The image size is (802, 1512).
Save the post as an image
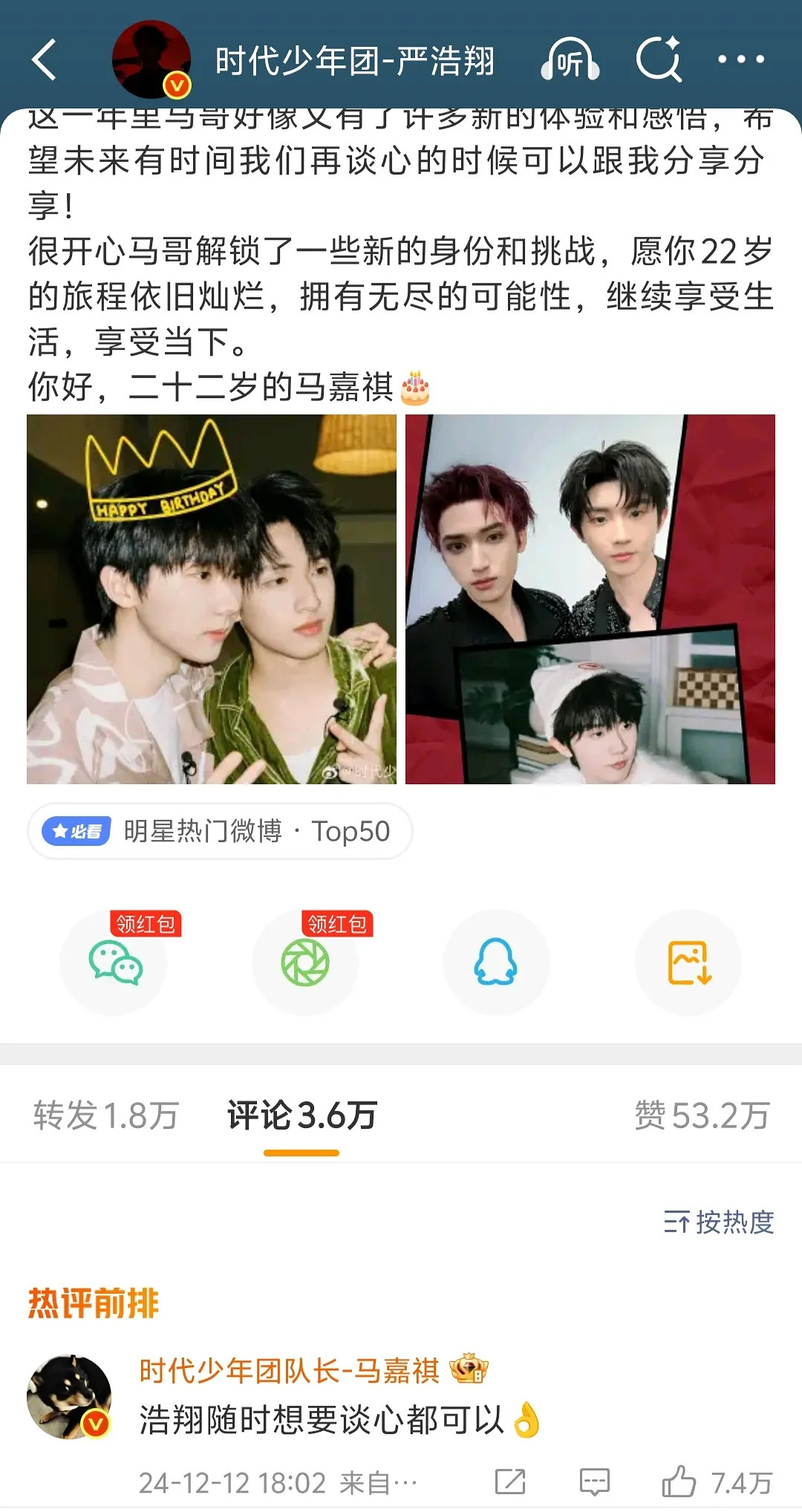pos(688,962)
